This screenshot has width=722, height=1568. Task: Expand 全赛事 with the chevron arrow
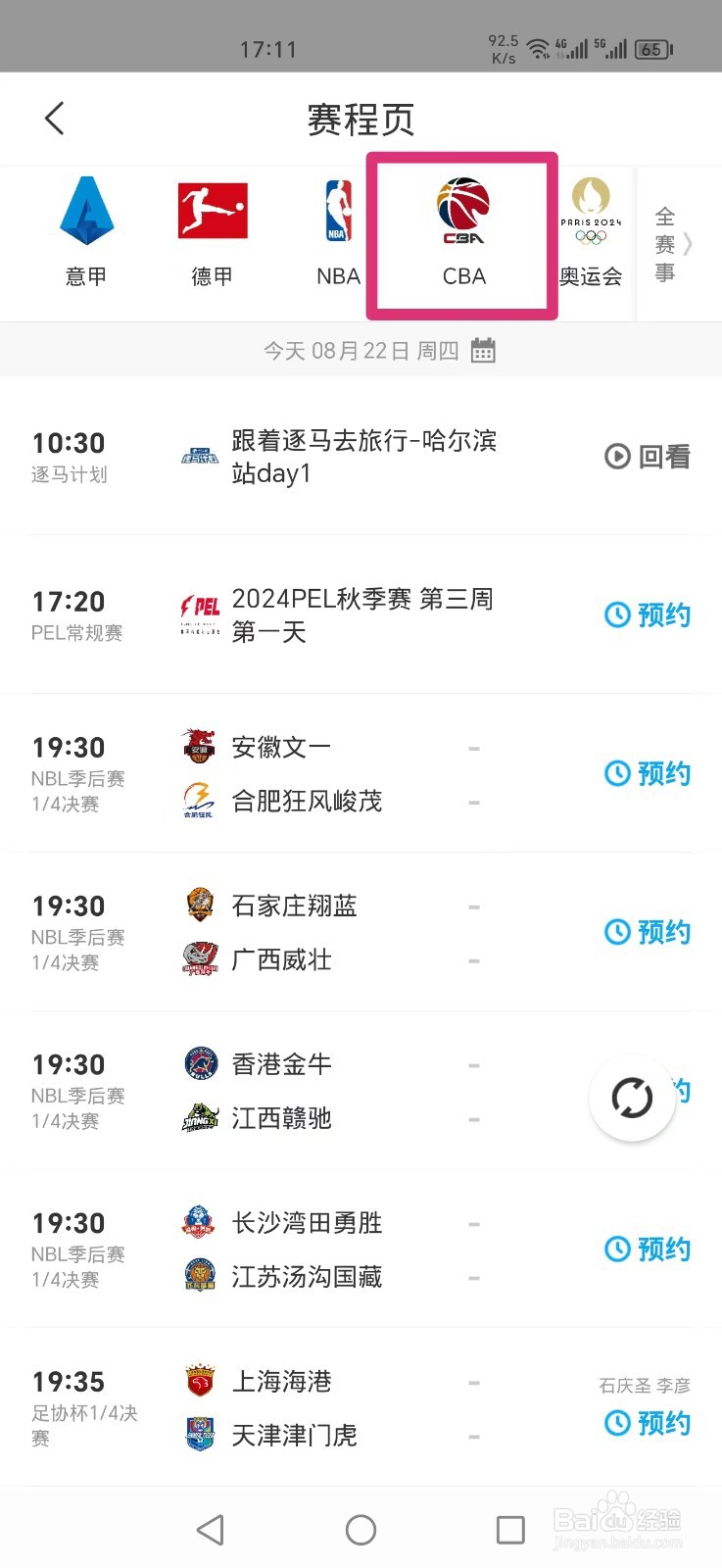tap(686, 244)
